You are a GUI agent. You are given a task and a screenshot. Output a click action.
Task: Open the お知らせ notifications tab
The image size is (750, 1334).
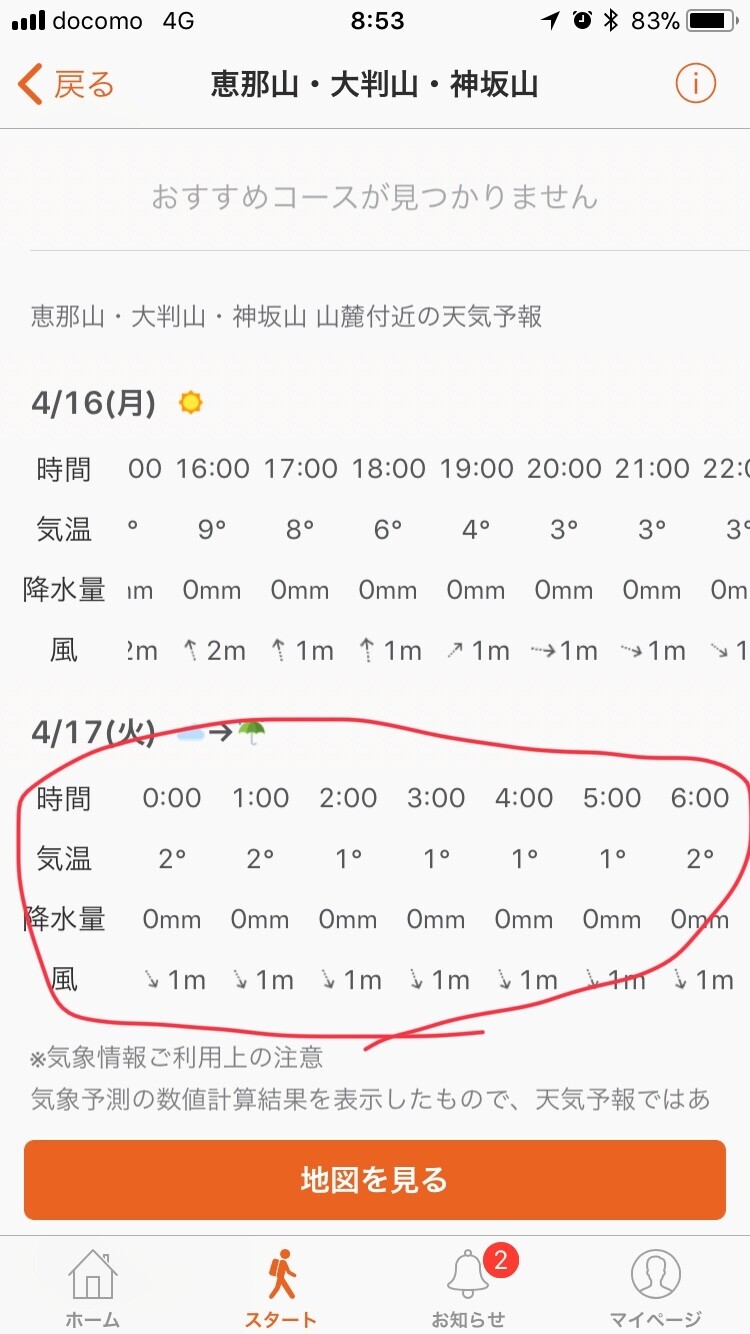(x=469, y=1289)
